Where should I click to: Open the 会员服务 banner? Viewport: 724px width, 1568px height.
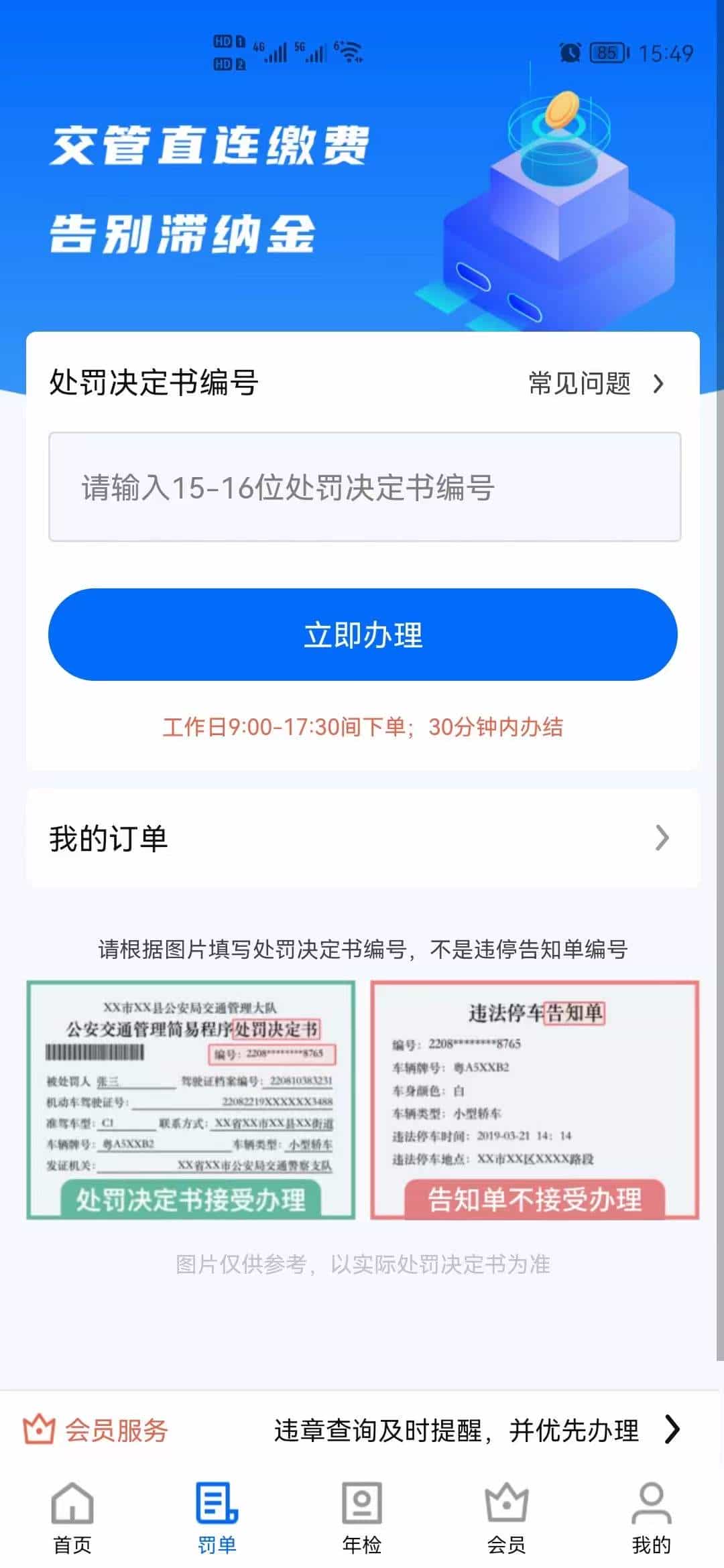(362, 1430)
